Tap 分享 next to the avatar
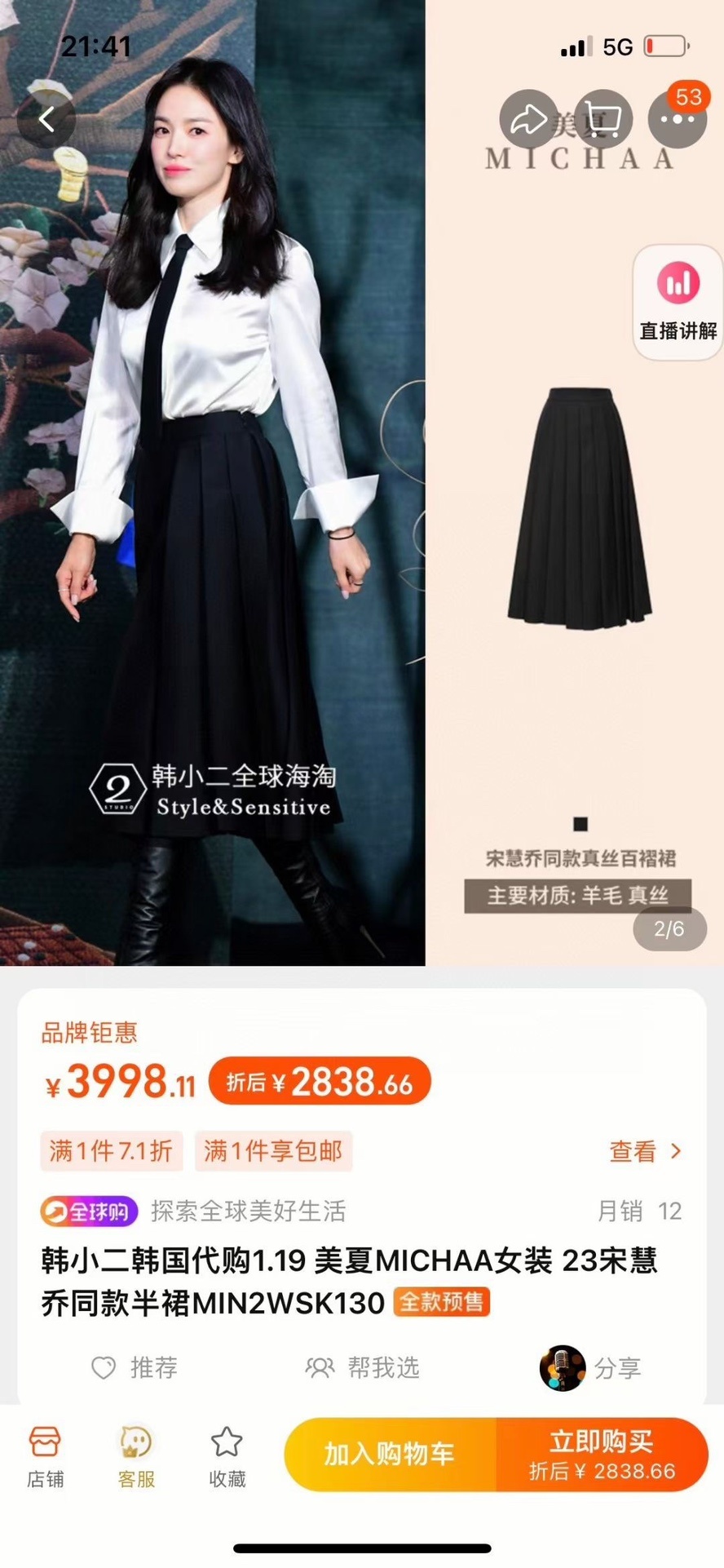 pos(592,1368)
